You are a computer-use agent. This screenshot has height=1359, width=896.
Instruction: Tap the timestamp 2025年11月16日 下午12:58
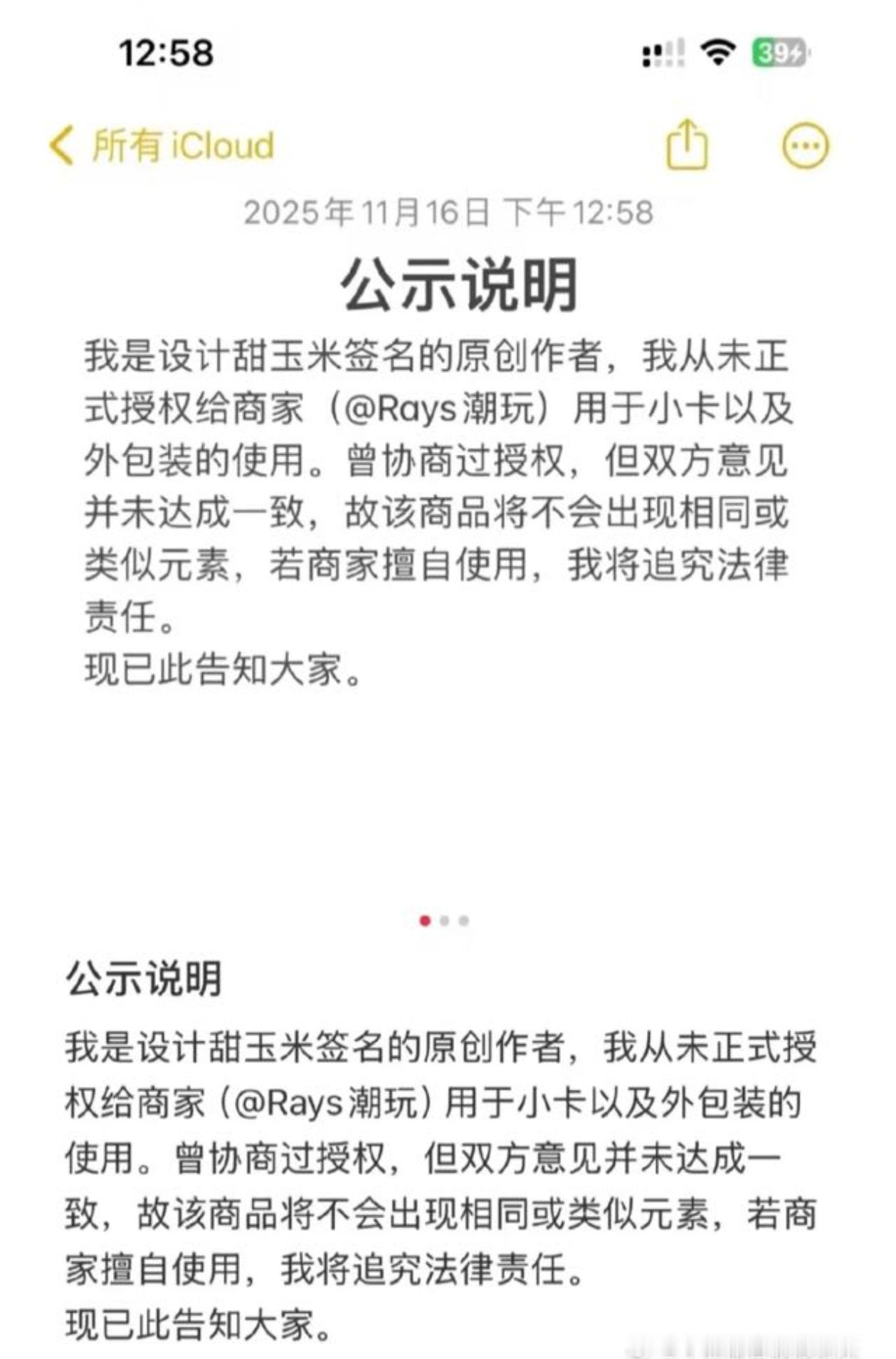tap(448, 211)
